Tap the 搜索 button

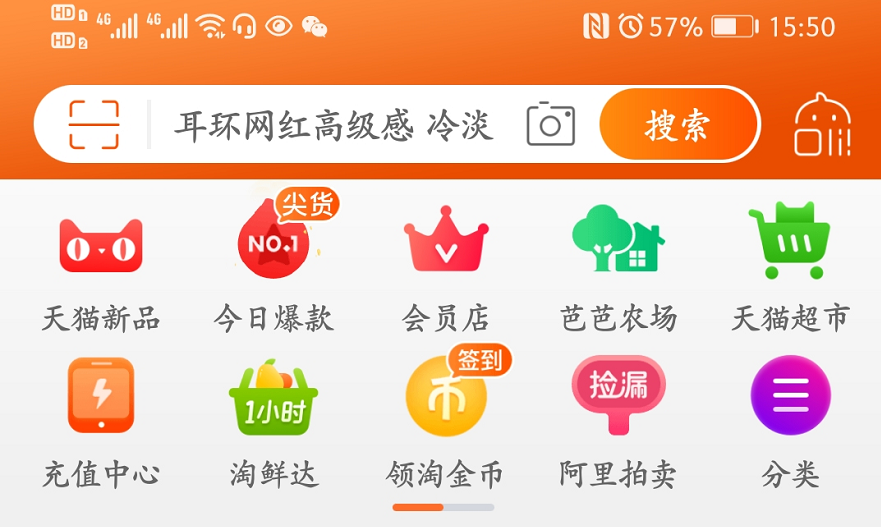click(x=677, y=125)
